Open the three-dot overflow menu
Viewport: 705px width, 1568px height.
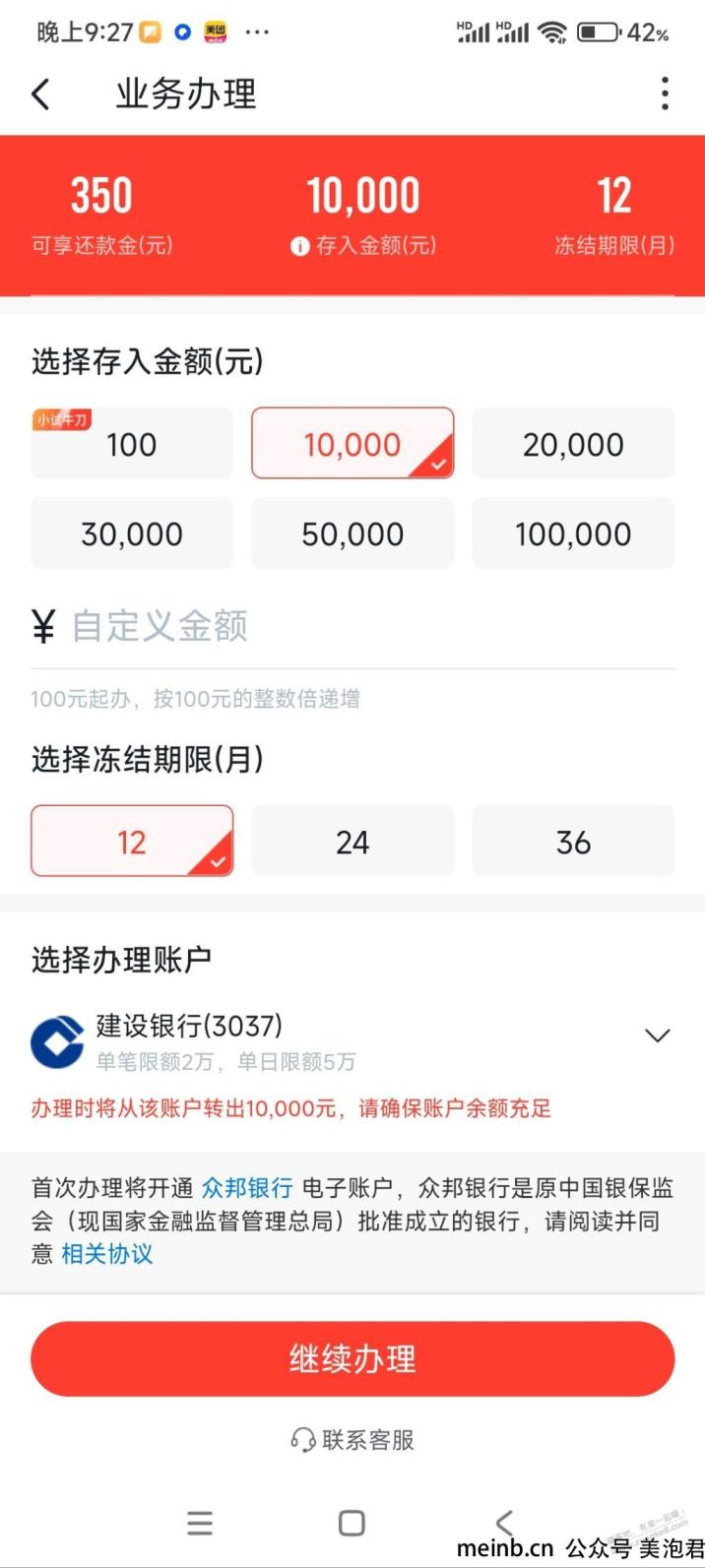665,94
